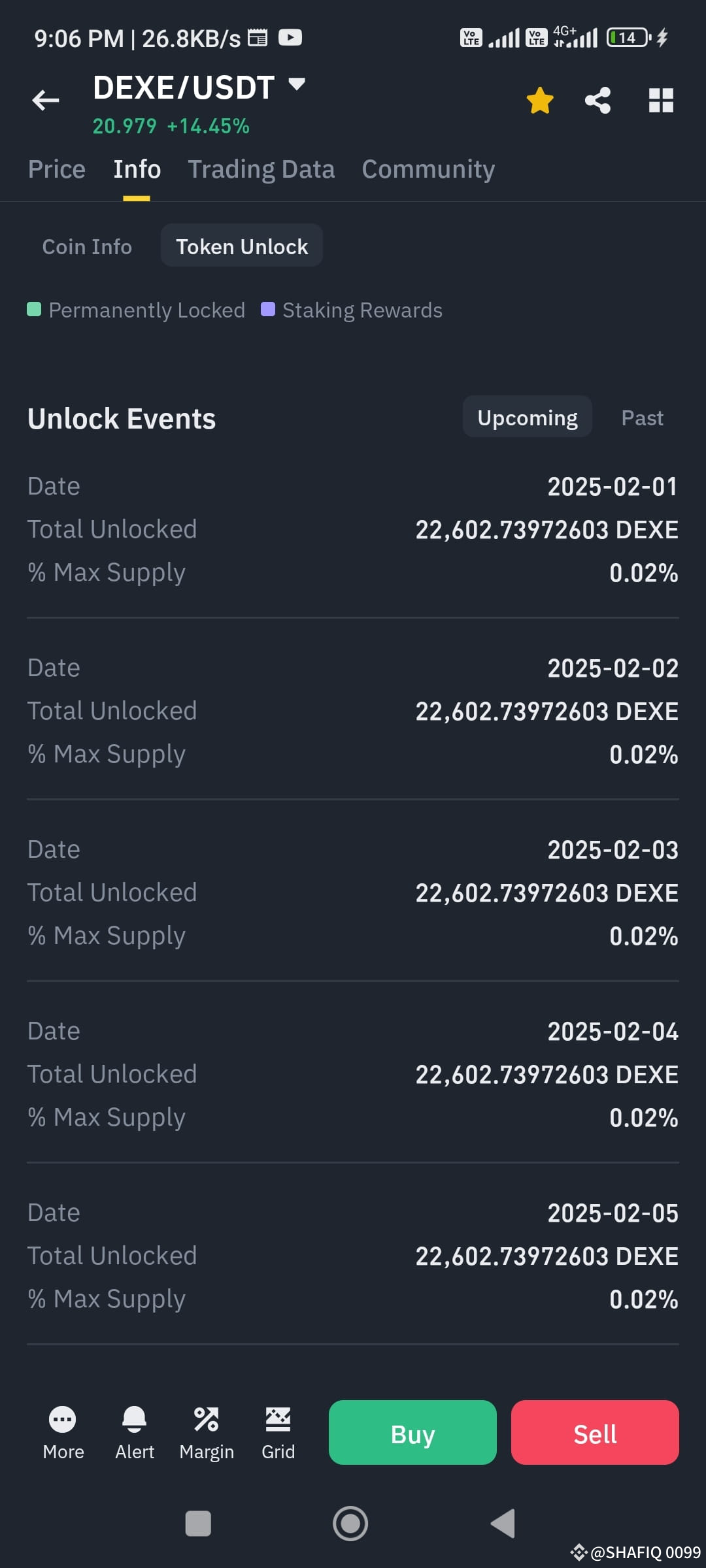Open Margin trading for DEXE
The height and width of the screenshot is (1568, 706).
(207, 1433)
